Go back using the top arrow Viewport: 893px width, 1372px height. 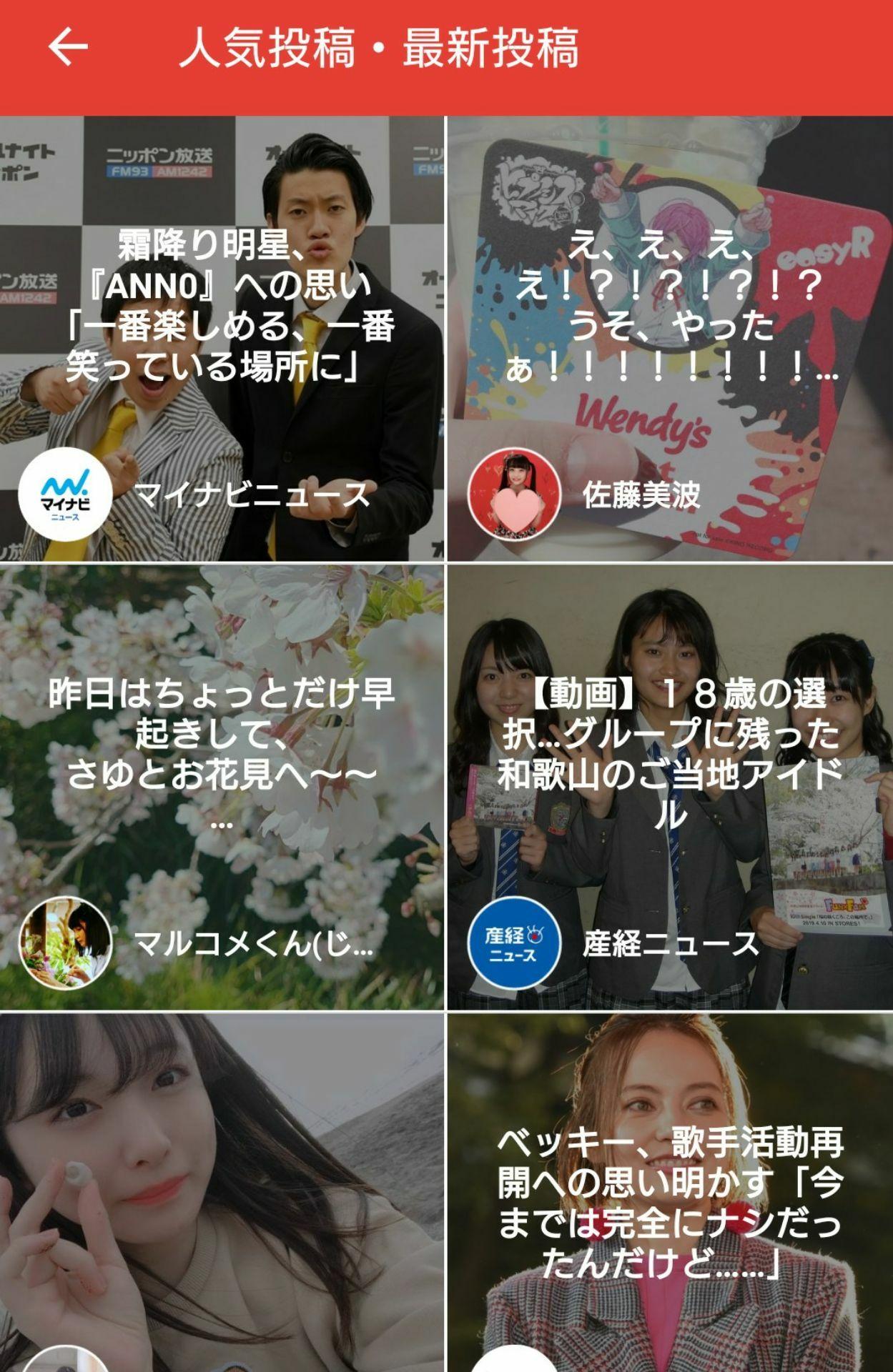pos(68,48)
